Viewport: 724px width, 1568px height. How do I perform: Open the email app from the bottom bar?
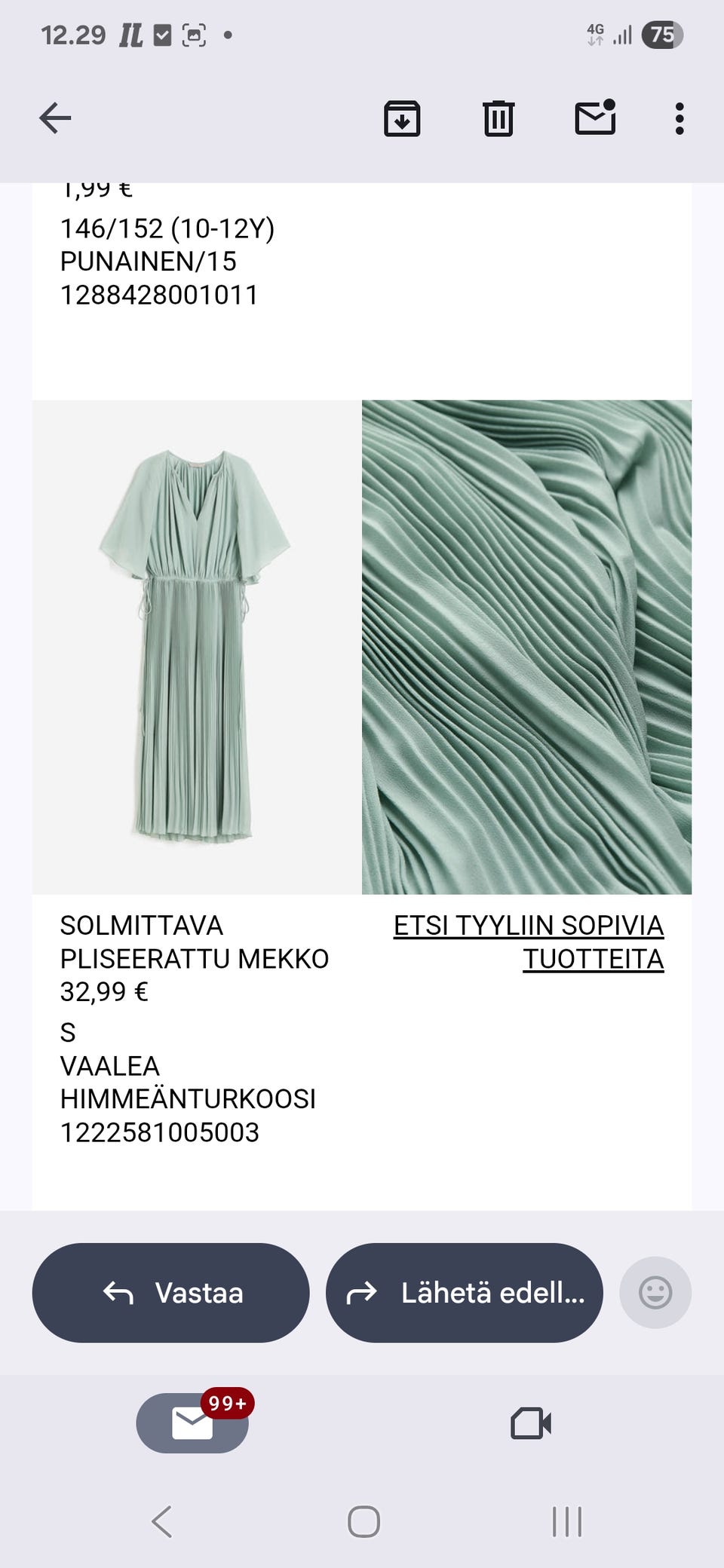point(192,1423)
